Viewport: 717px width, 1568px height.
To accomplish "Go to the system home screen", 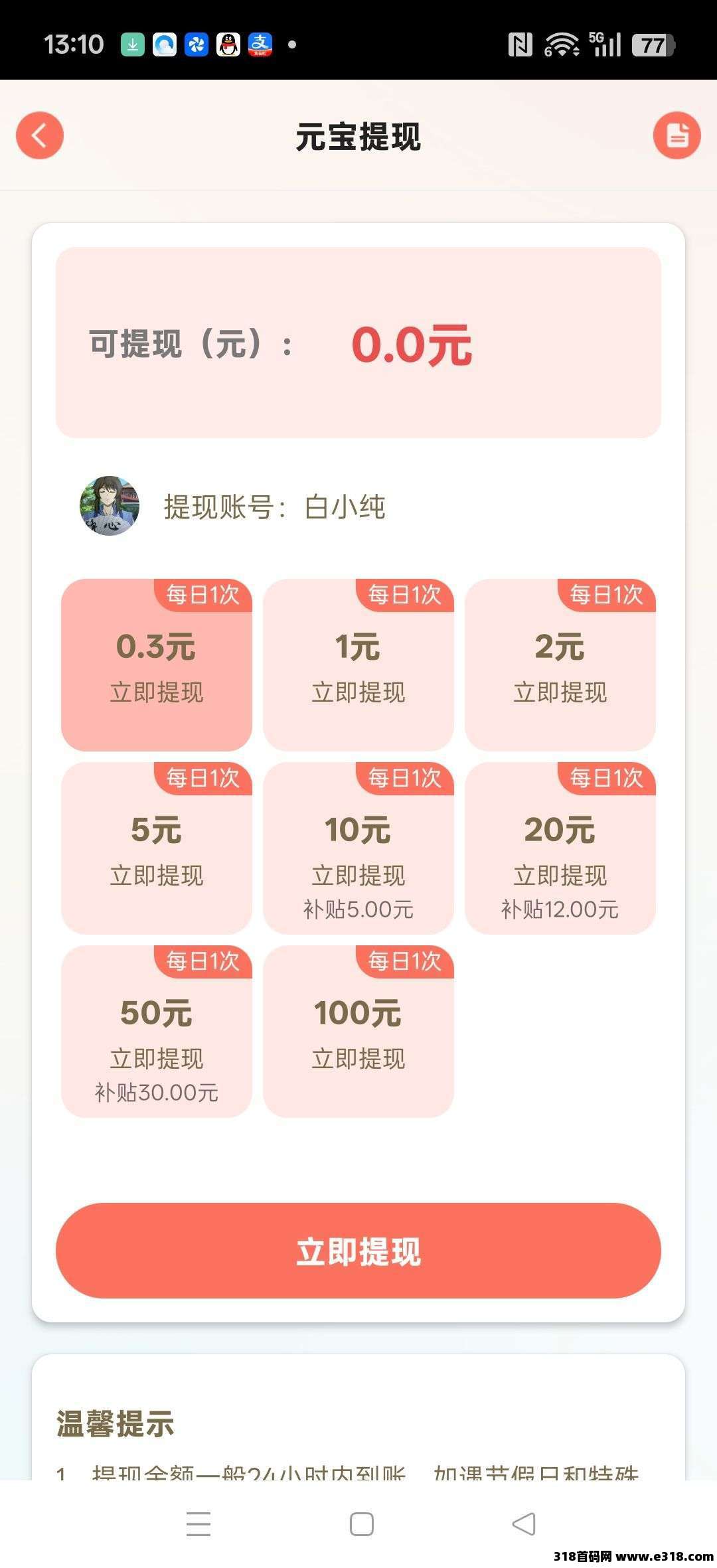I will (x=361, y=1524).
